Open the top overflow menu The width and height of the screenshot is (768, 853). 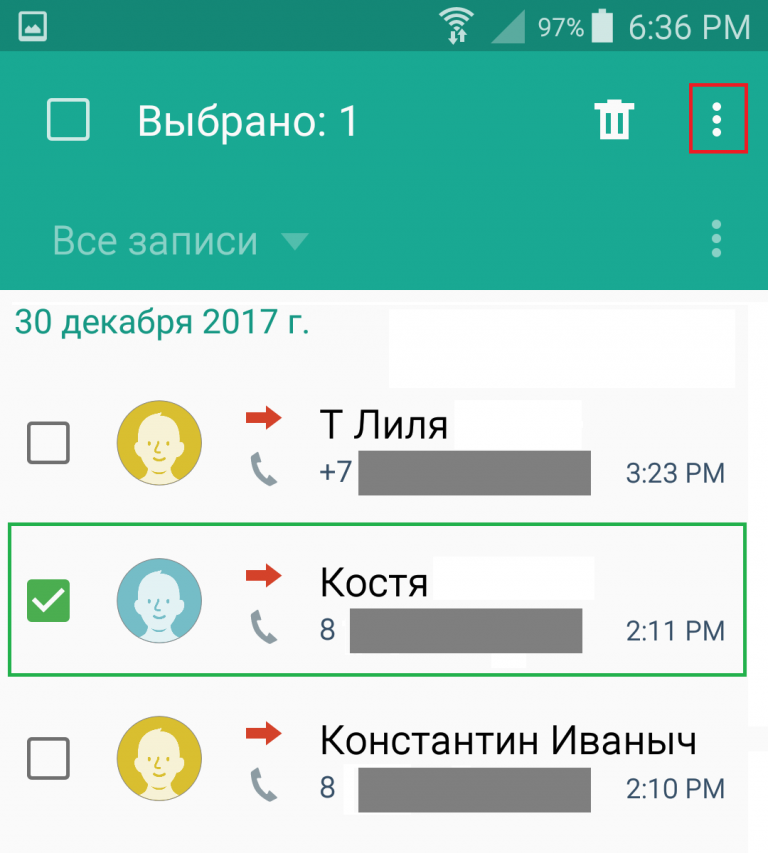[x=717, y=120]
